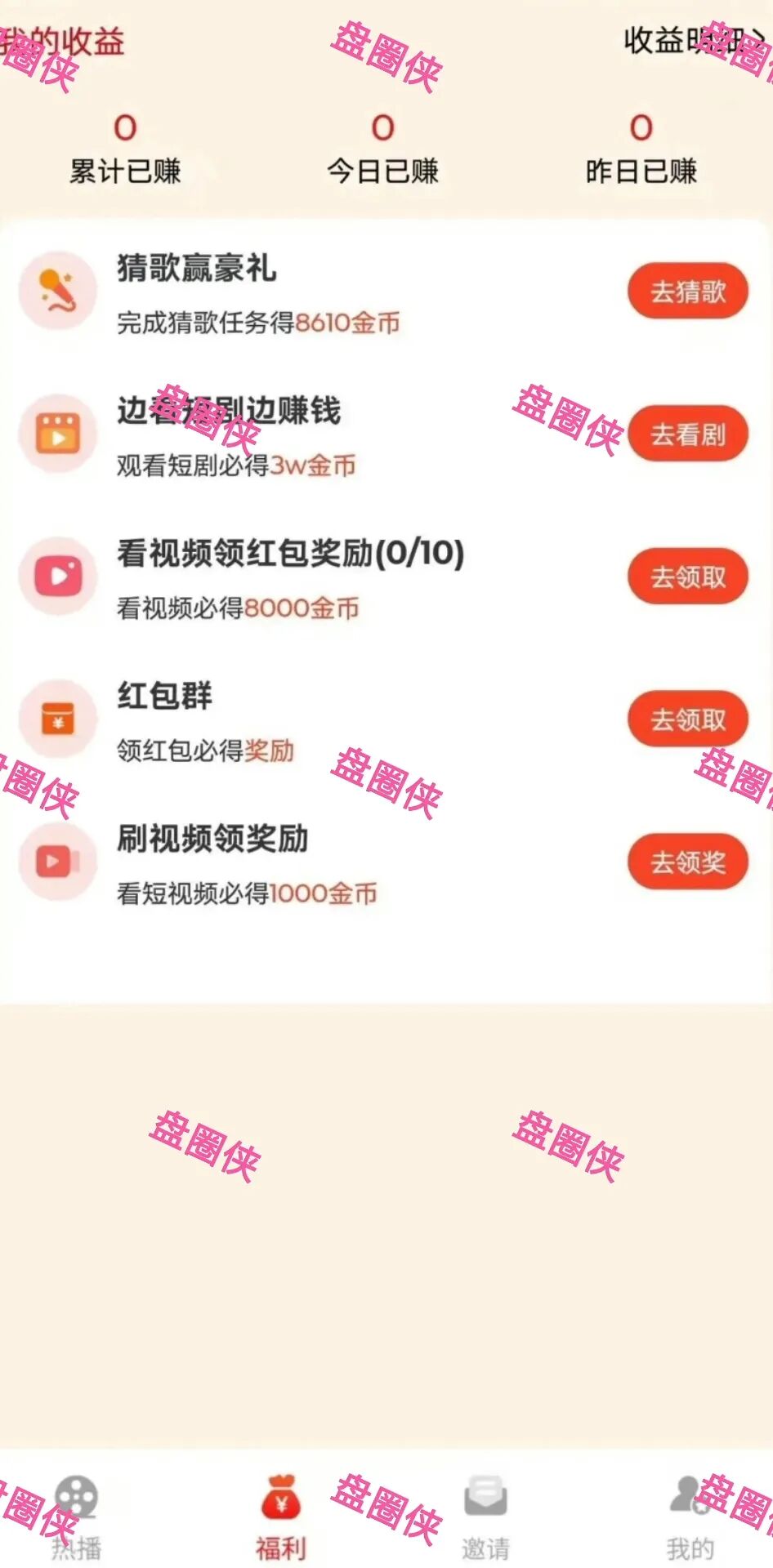Tap 去领取 for 红包群
The image size is (773, 1568).
pos(687,719)
